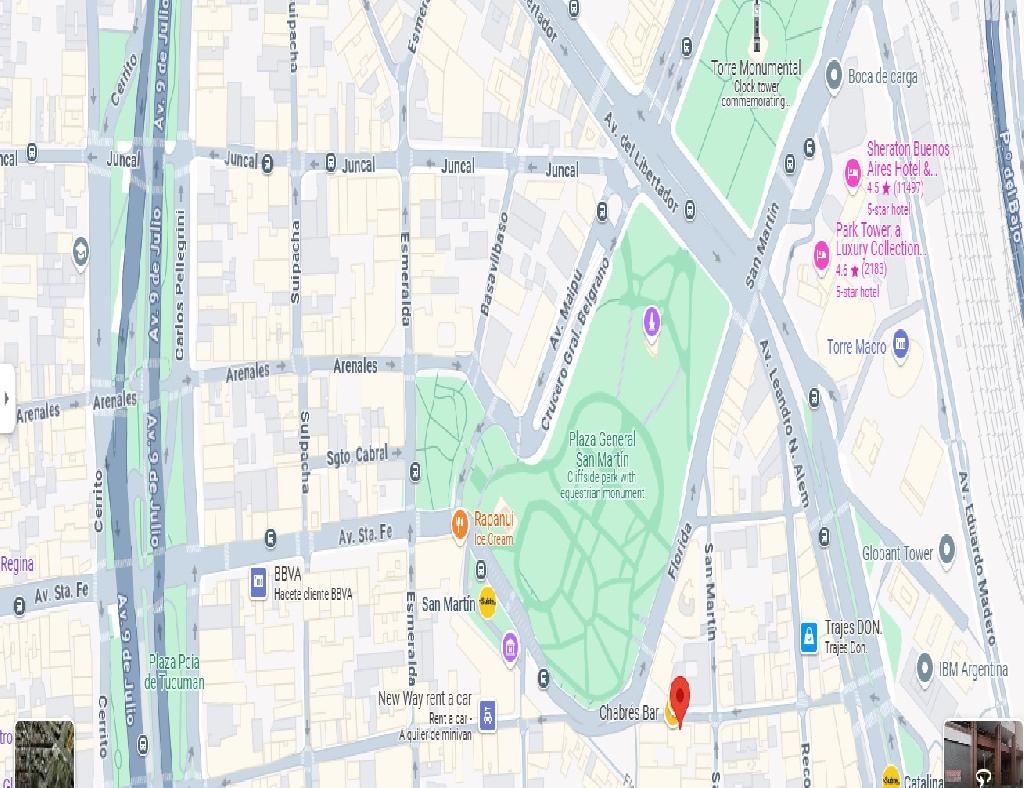Tap the Trajes DON. shop marker
Viewport: 1024px width, 788px height.
809,635
